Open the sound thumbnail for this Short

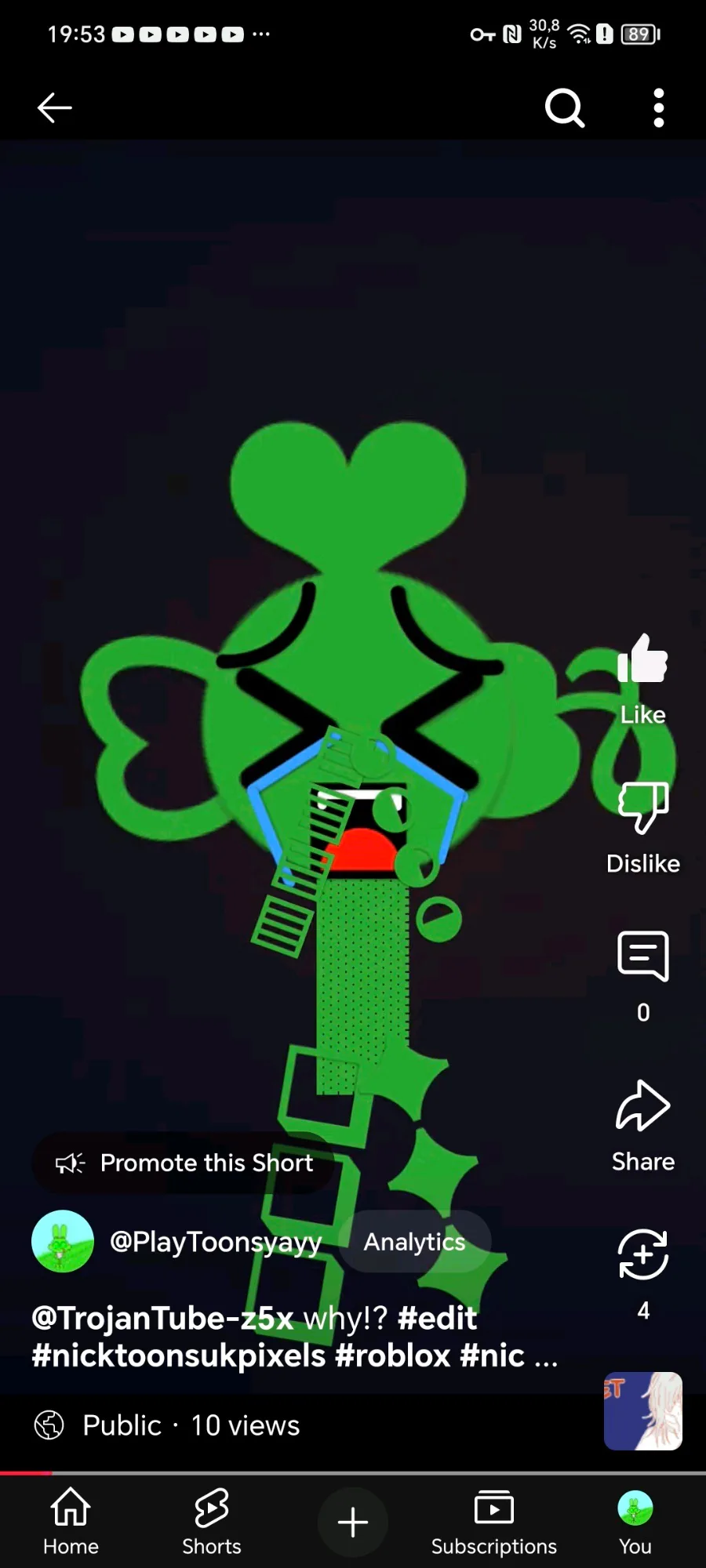(643, 1411)
